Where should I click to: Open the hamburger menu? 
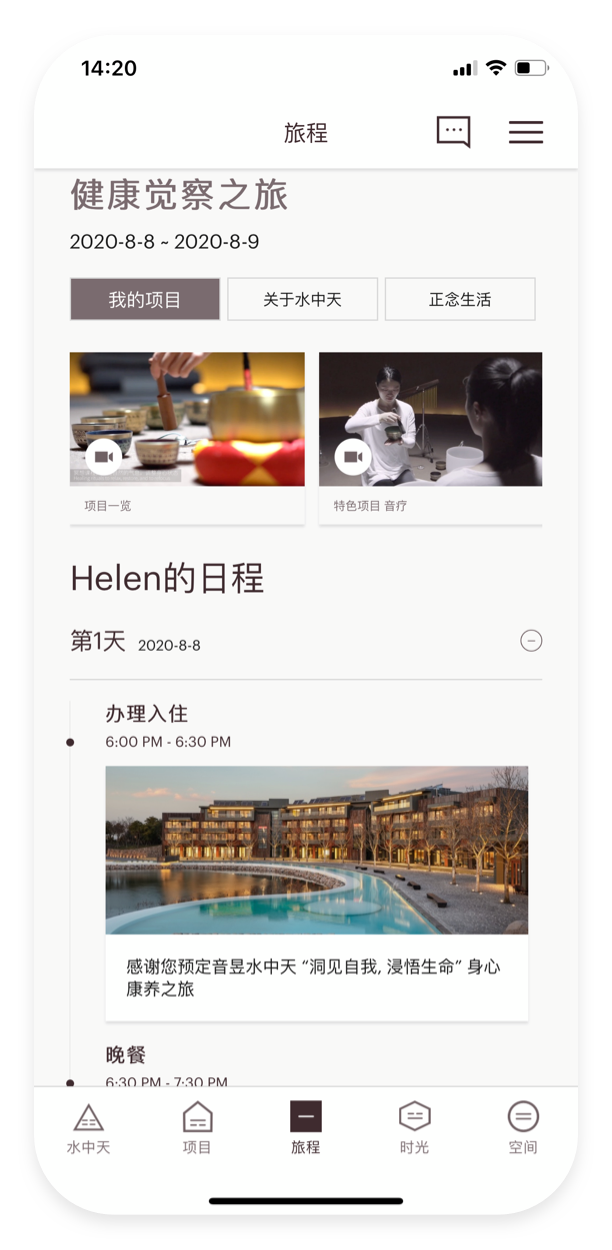526,132
